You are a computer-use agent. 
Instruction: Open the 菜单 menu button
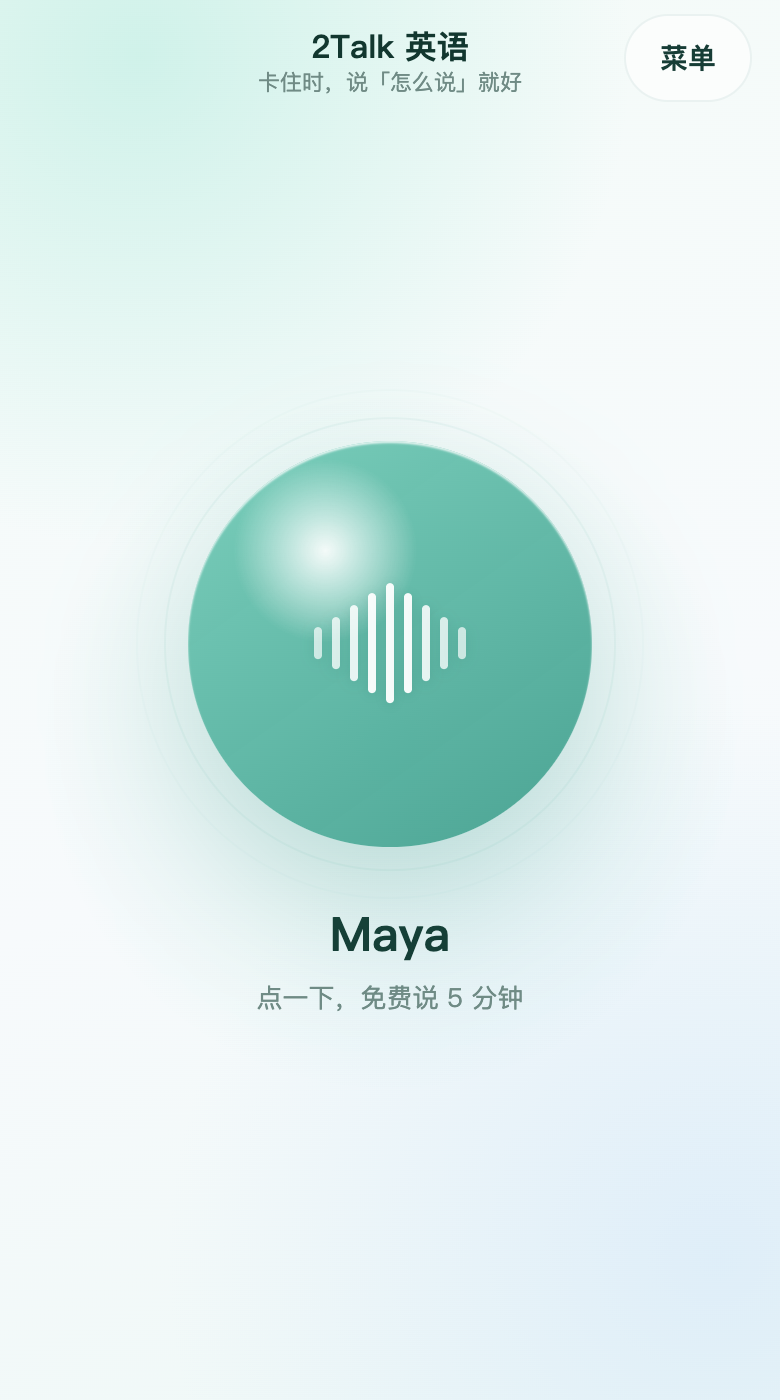688,58
